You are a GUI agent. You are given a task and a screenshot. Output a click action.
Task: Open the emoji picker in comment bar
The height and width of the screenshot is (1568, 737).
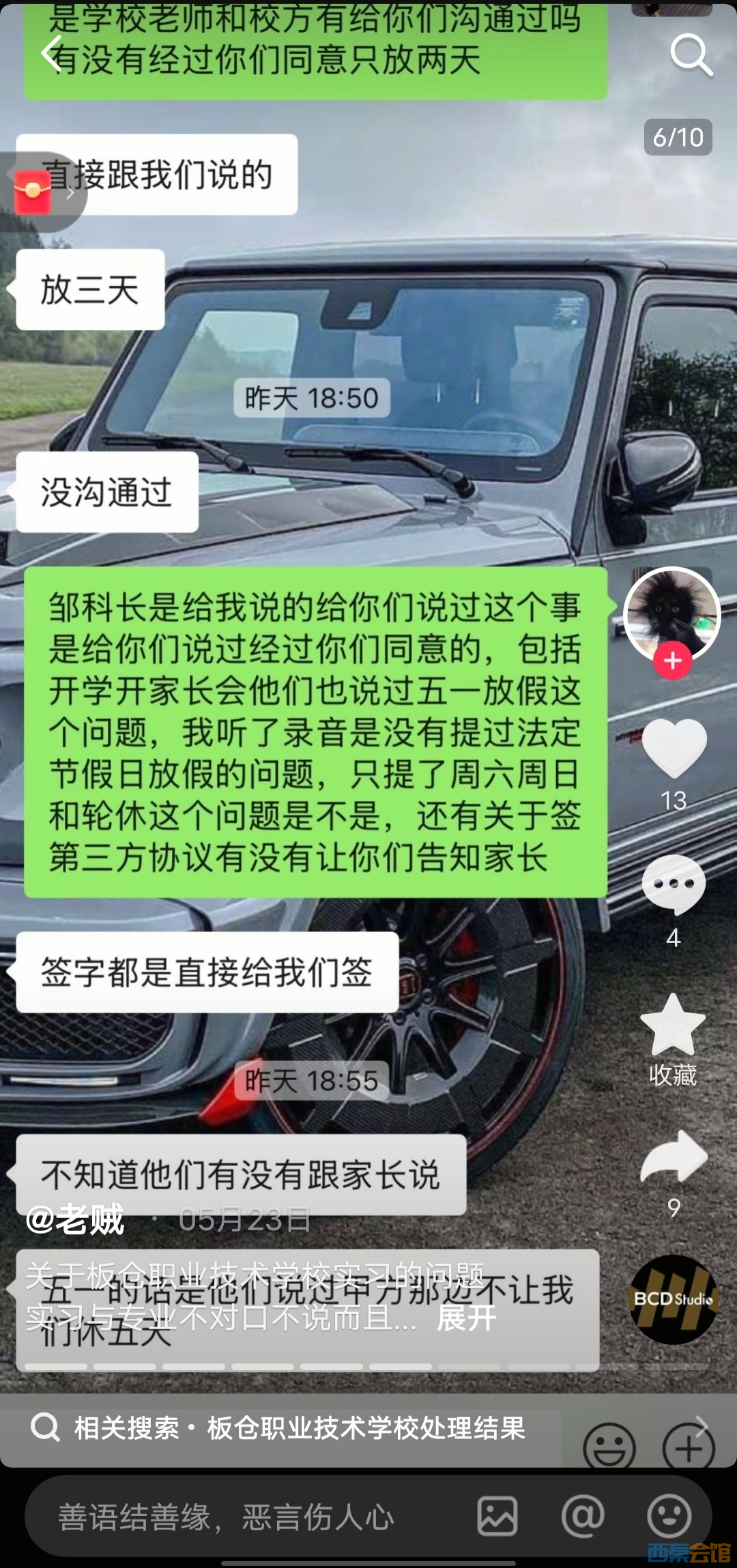pyautogui.click(x=669, y=1516)
